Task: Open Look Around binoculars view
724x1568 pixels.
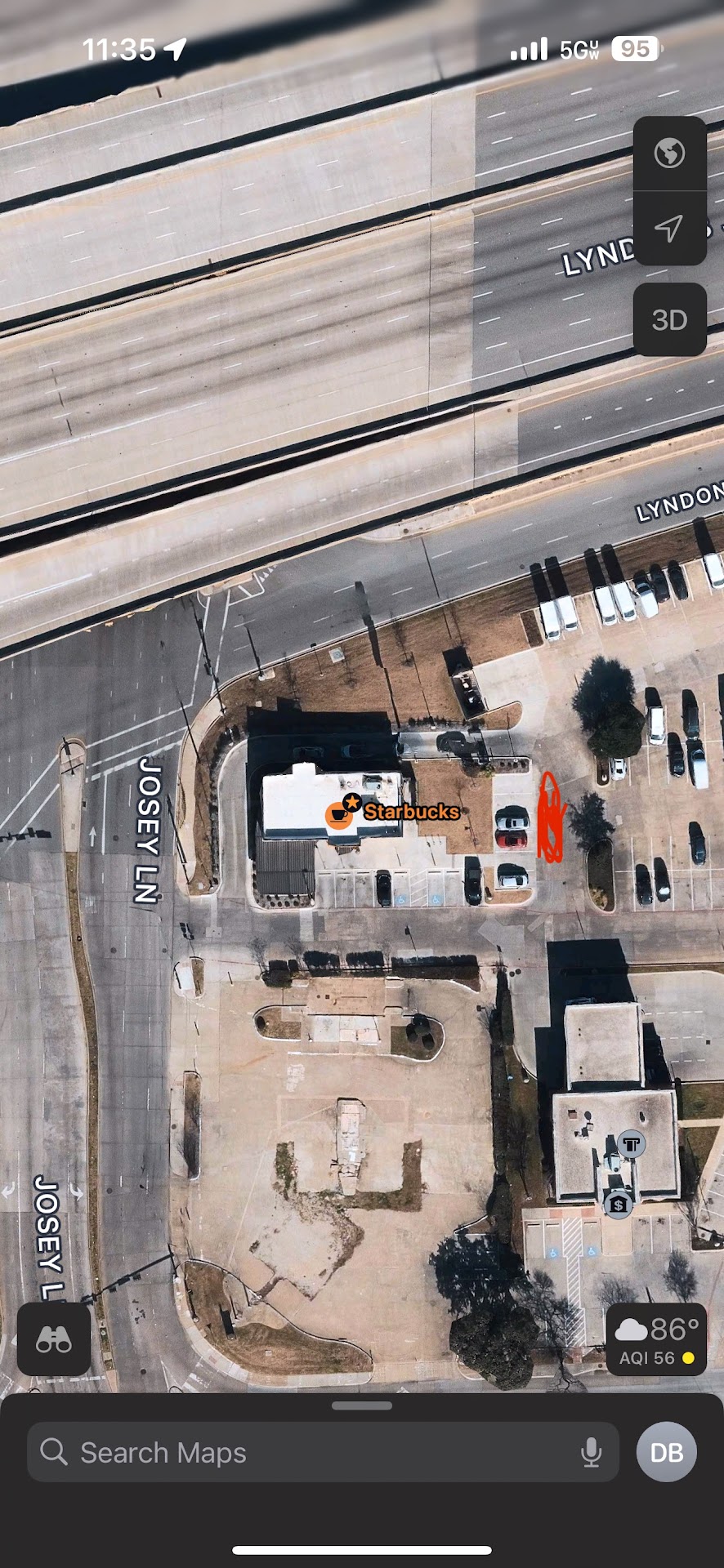Action: tap(54, 1340)
